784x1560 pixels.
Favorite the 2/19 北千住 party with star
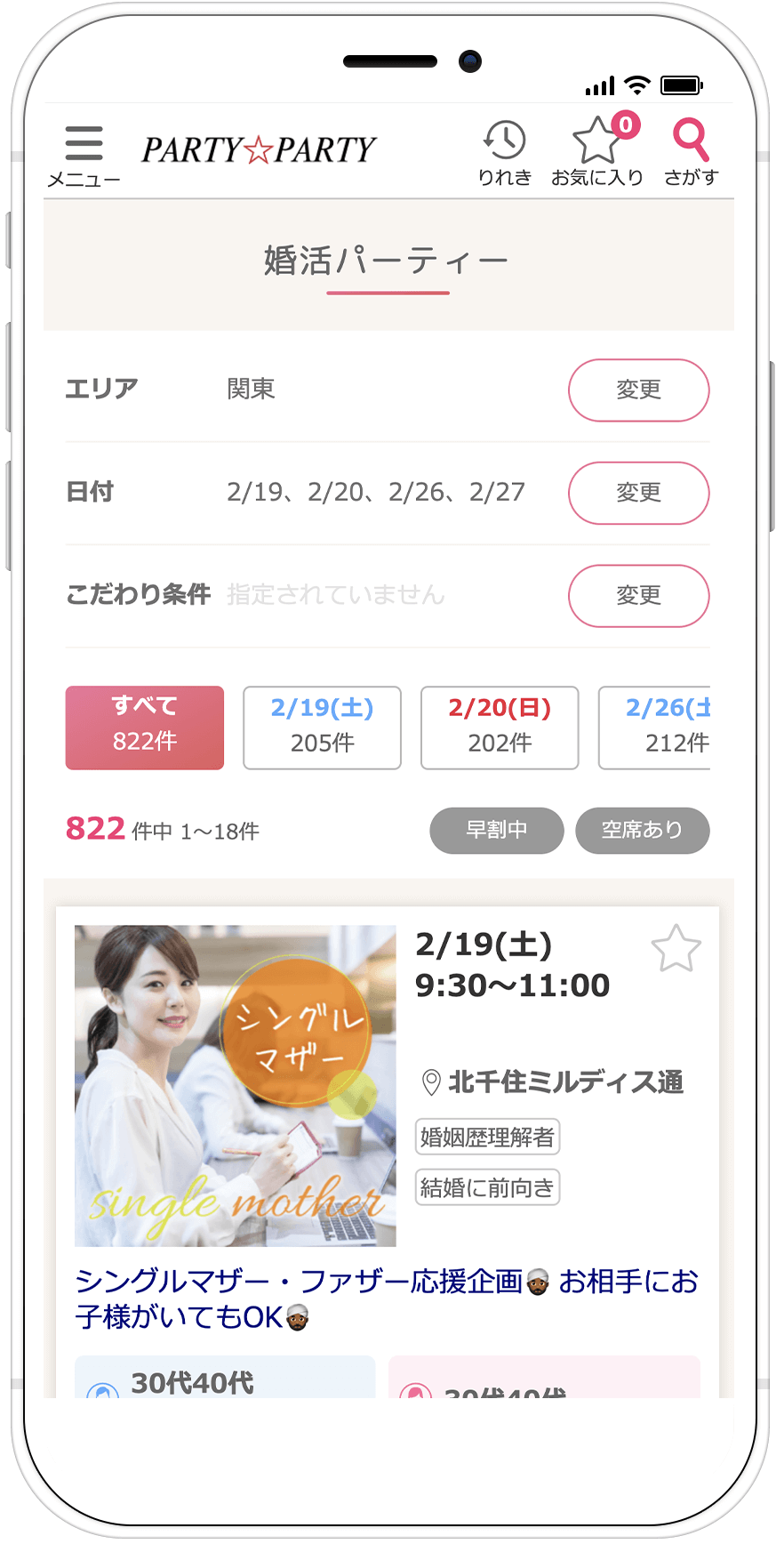pos(676,948)
